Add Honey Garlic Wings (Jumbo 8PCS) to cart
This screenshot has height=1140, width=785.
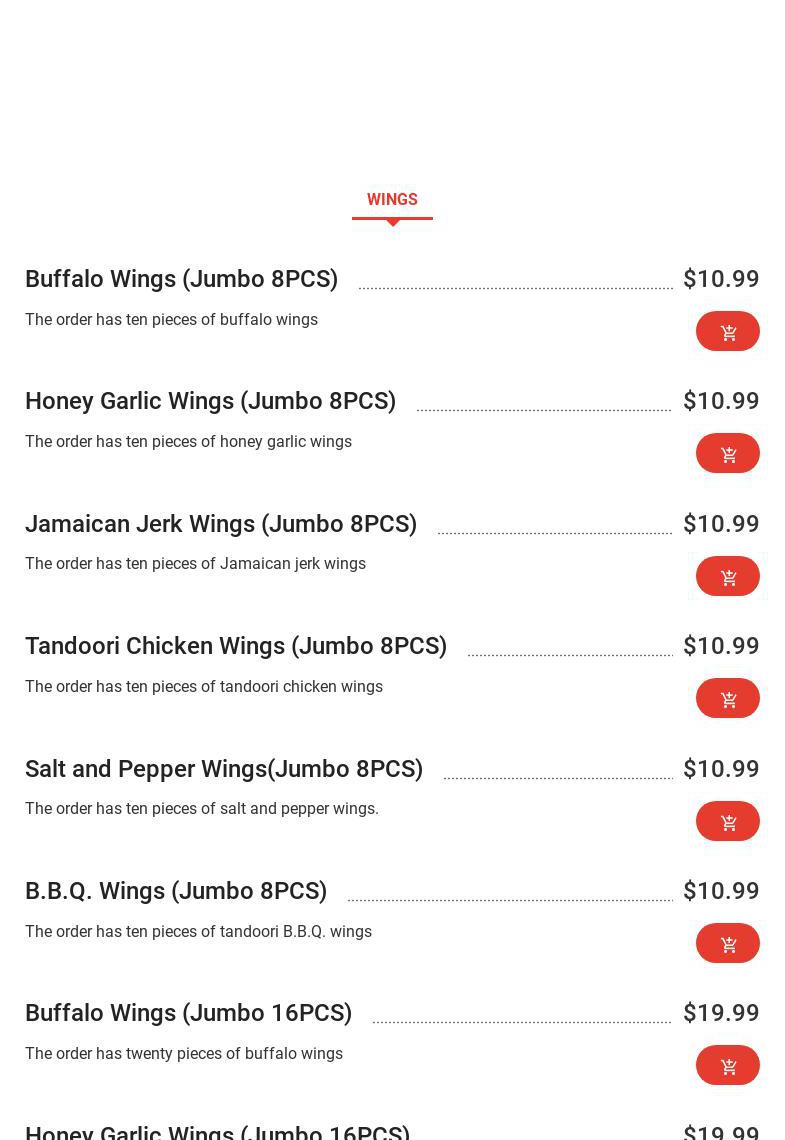point(728,453)
